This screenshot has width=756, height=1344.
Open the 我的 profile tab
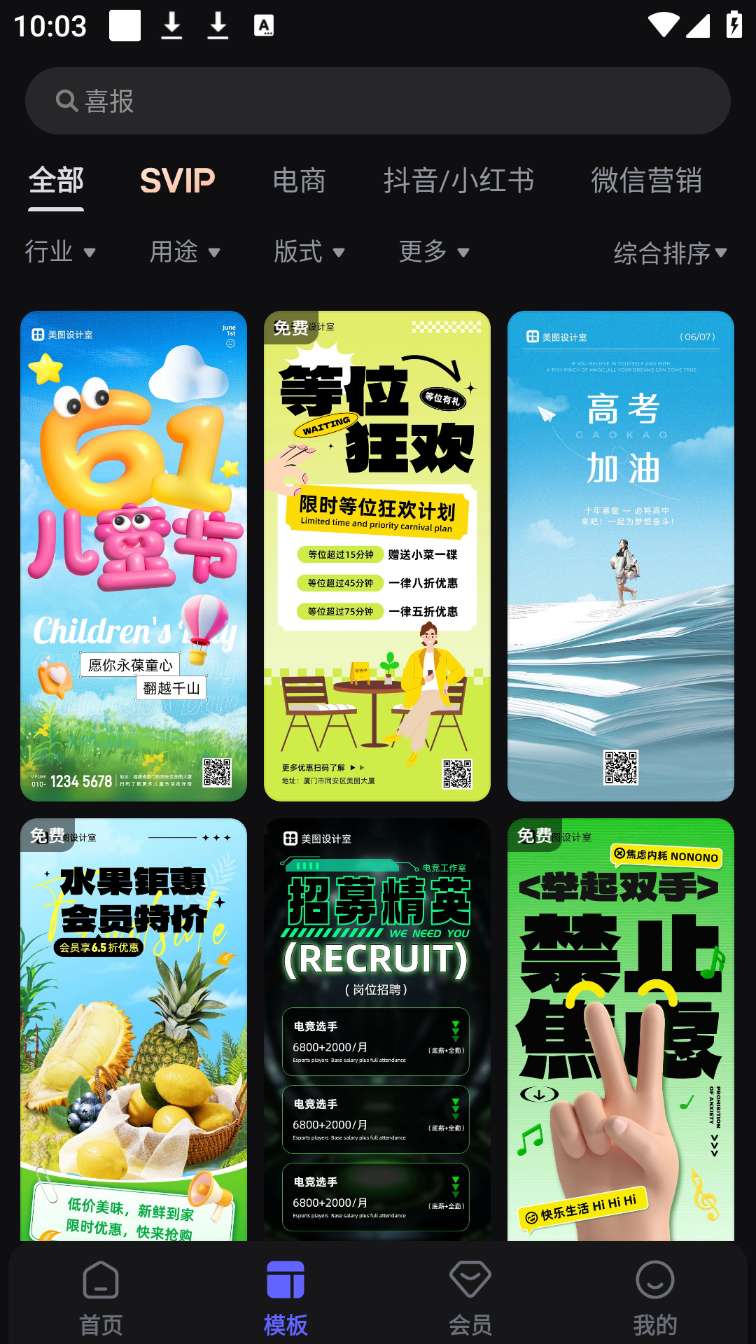(x=655, y=1297)
